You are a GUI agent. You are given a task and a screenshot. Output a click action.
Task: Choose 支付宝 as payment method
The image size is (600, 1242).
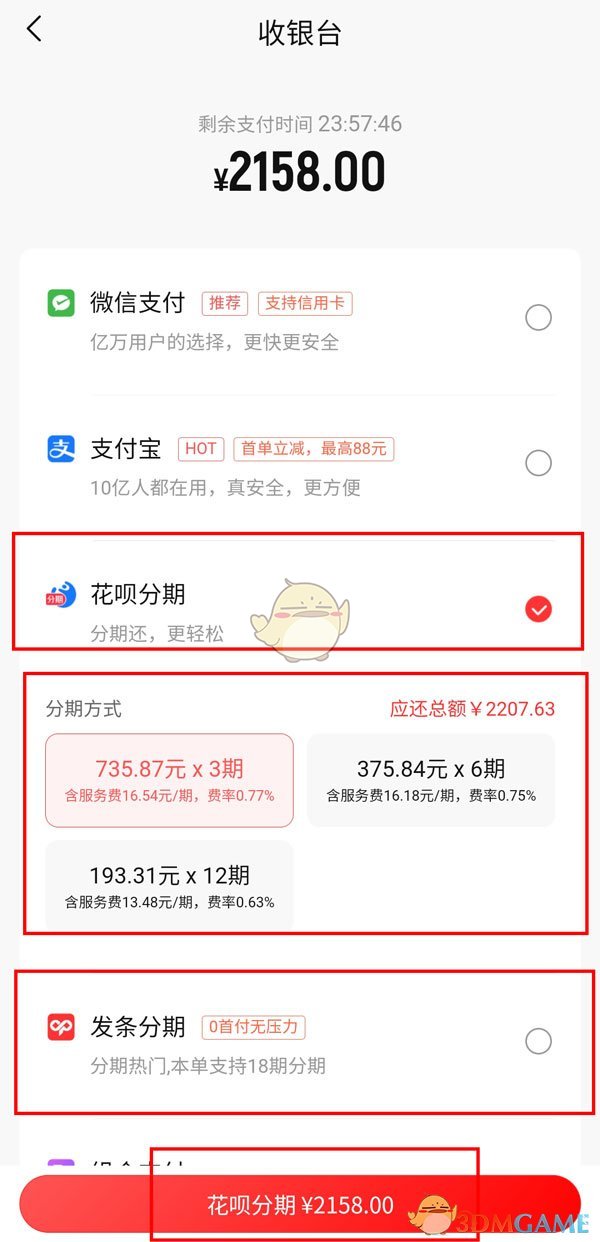pyautogui.click(x=538, y=463)
